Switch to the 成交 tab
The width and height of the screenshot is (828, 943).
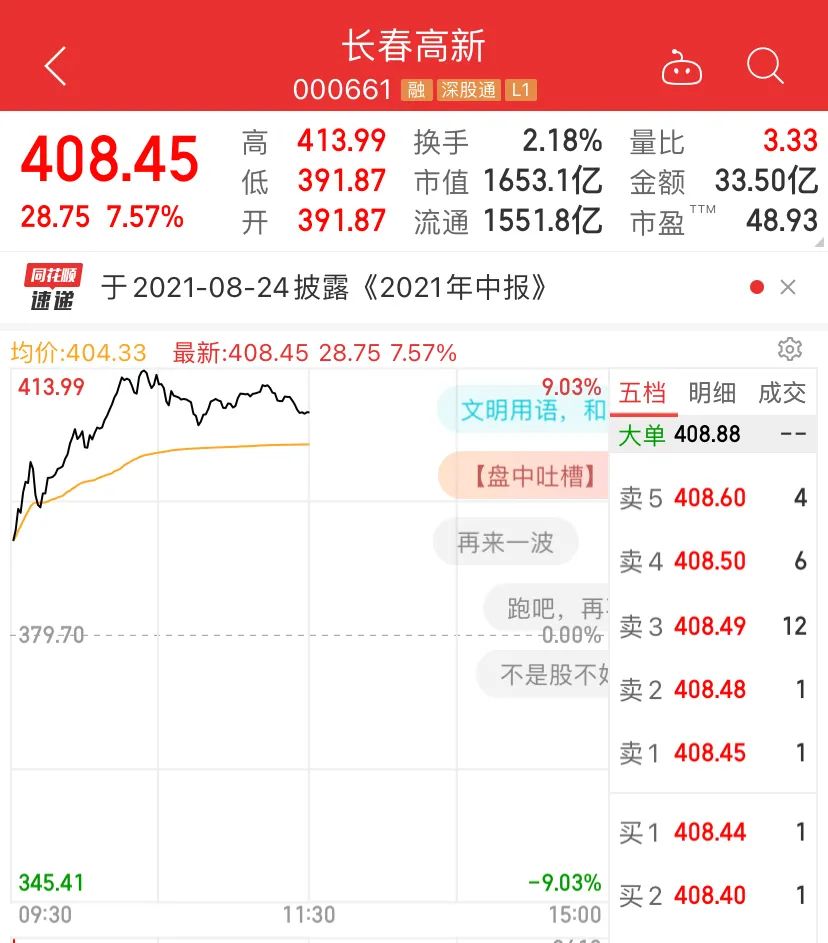(x=782, y=393)
